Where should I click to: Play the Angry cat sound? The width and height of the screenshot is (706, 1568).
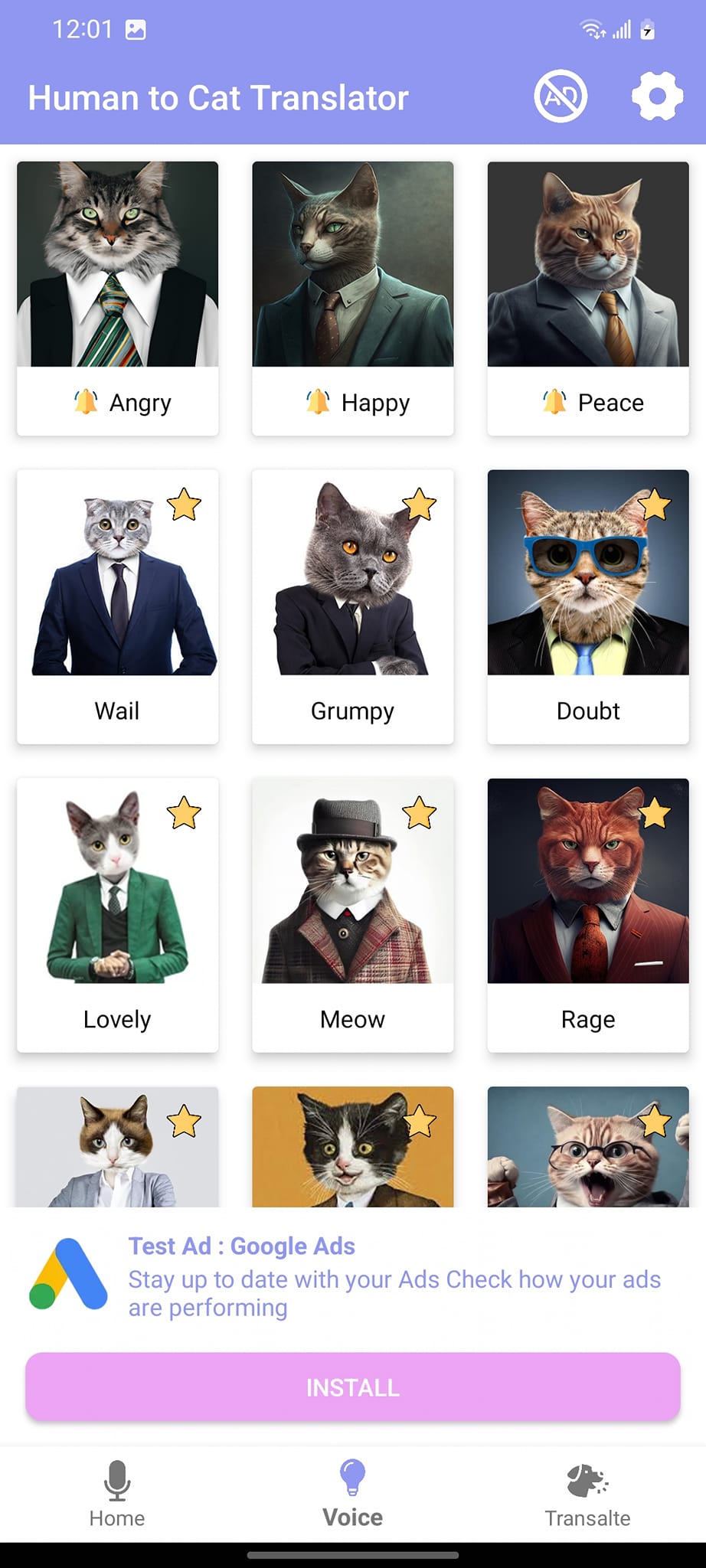117,299
